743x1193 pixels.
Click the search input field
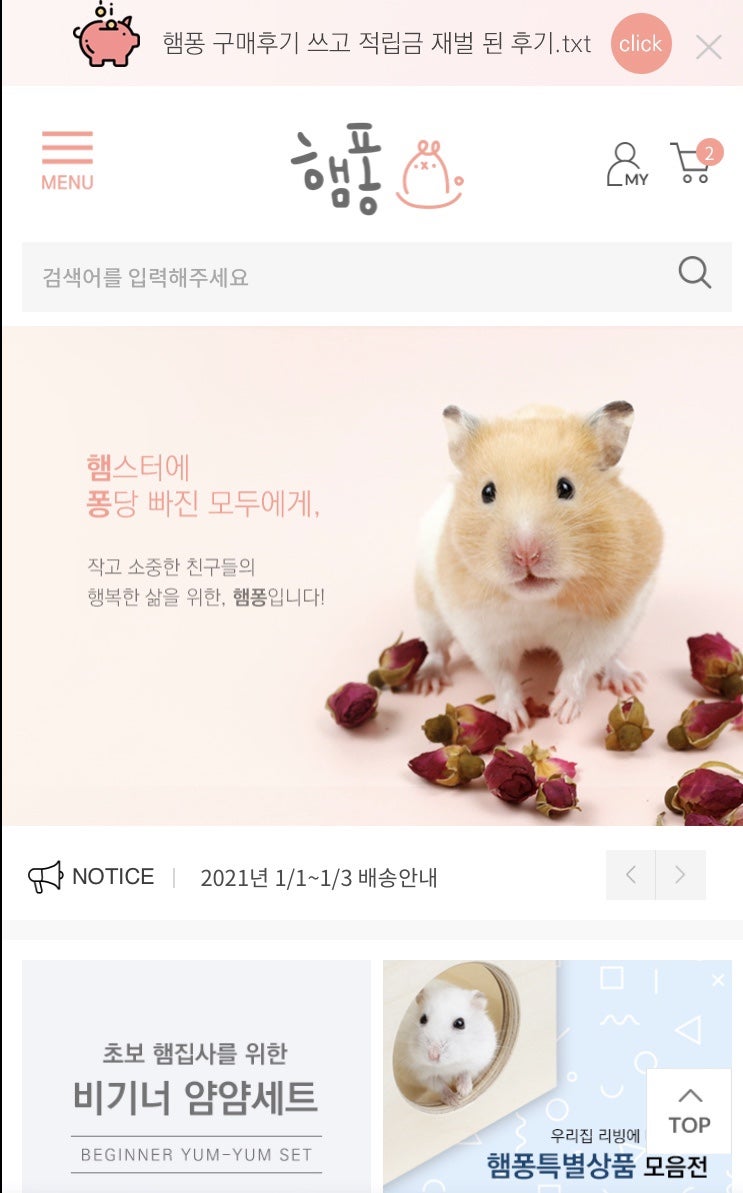[300, 277]
